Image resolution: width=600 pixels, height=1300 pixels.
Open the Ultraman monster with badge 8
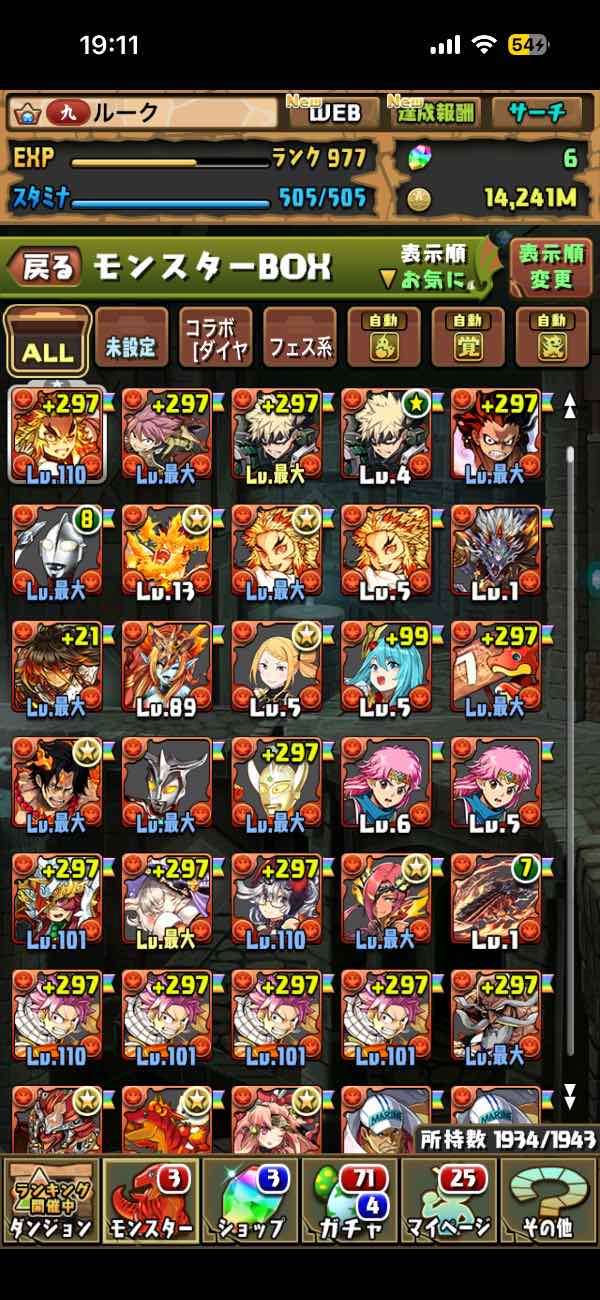click(x=57, y=552)
